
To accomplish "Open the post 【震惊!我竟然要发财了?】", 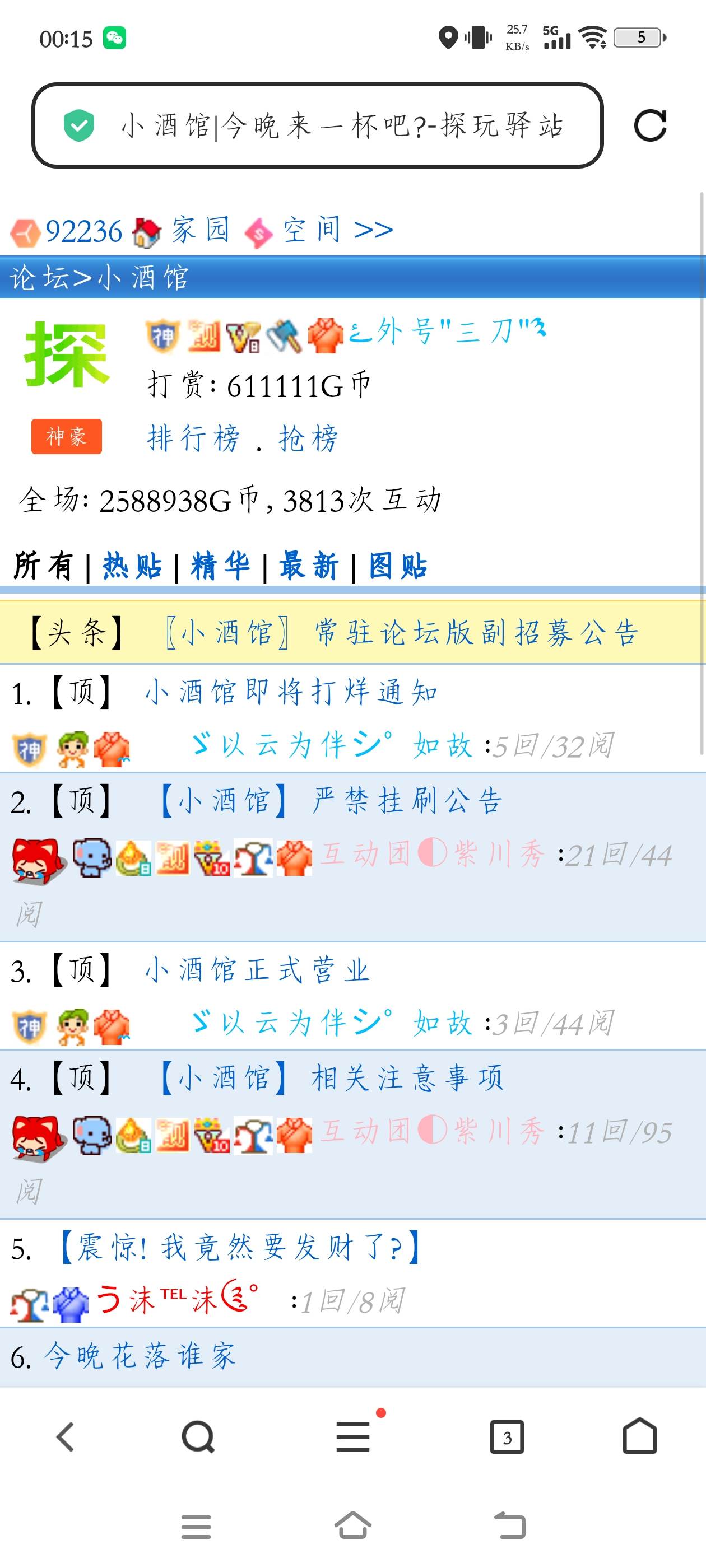I will [240, 1248].
